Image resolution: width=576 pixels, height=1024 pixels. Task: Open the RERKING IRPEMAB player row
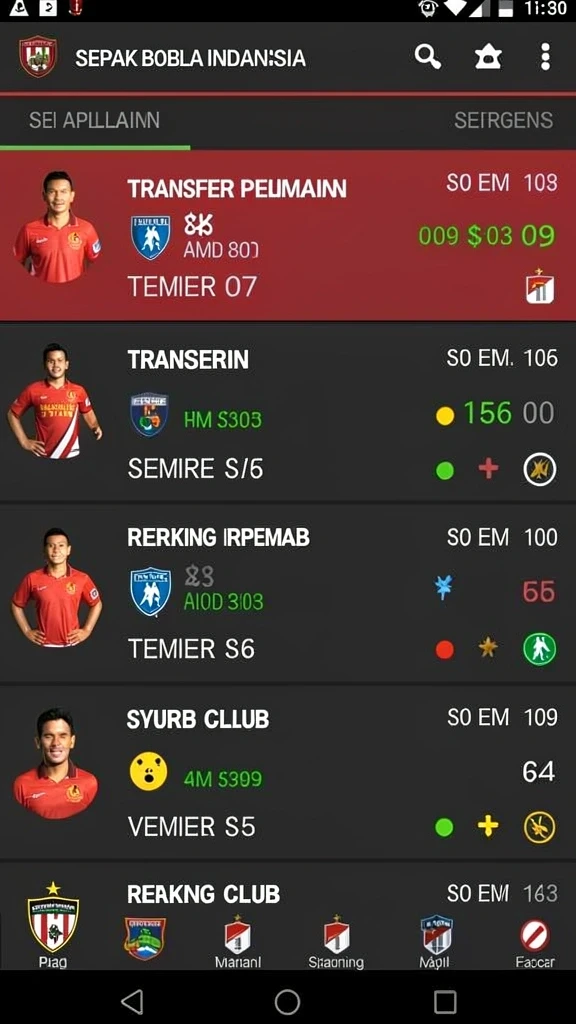[288, 593]
